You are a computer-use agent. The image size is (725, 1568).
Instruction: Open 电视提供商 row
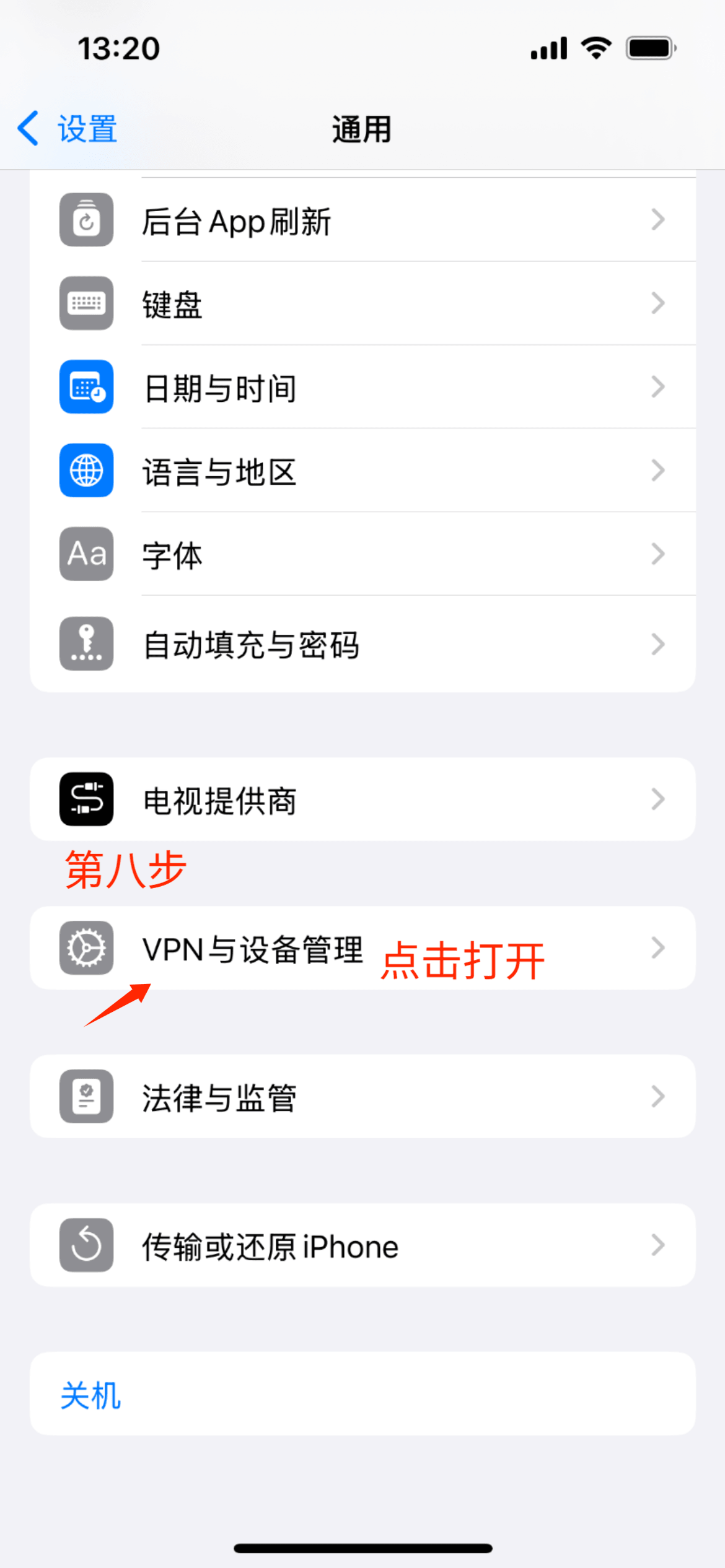(x=362, y=799)
